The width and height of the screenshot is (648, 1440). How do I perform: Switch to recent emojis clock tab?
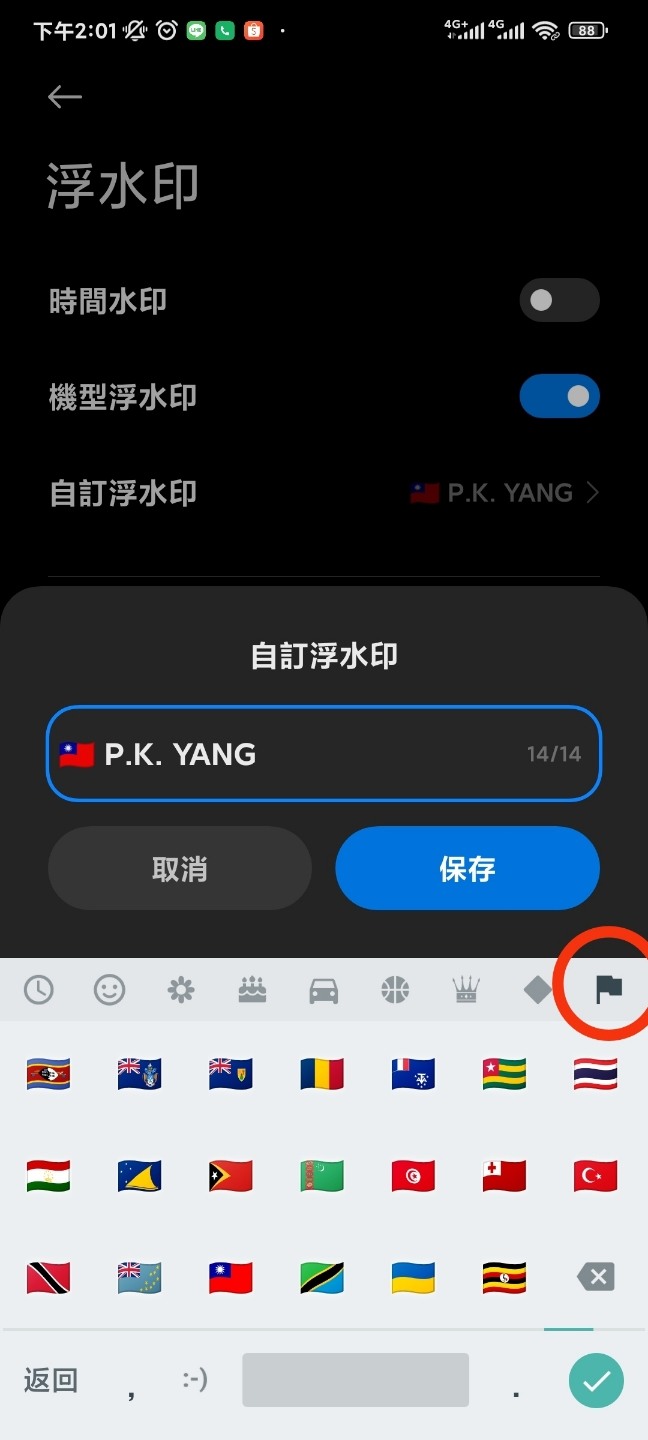(x=38, y=990)
